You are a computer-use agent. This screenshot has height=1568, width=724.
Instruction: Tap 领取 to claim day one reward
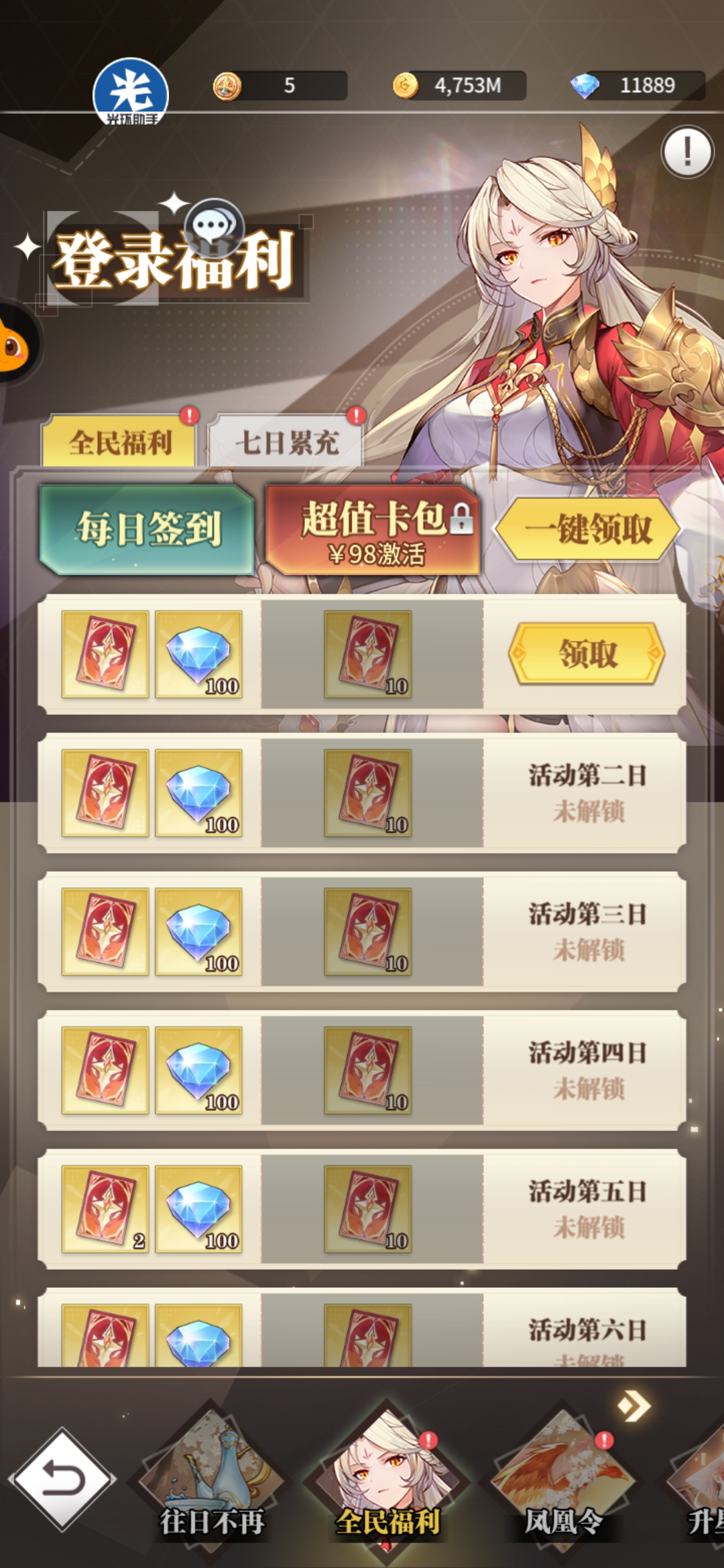(x=587, y=653)
